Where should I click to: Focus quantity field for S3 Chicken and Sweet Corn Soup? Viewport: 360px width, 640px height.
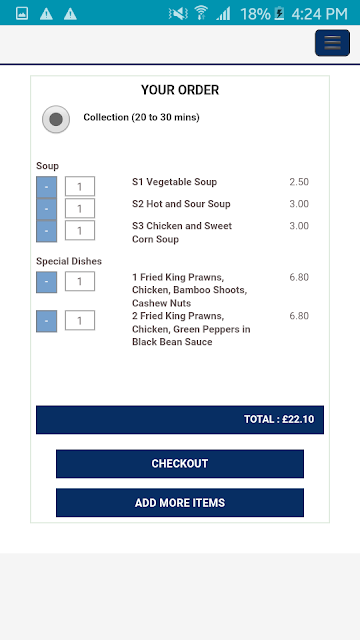tap(80, 231)
